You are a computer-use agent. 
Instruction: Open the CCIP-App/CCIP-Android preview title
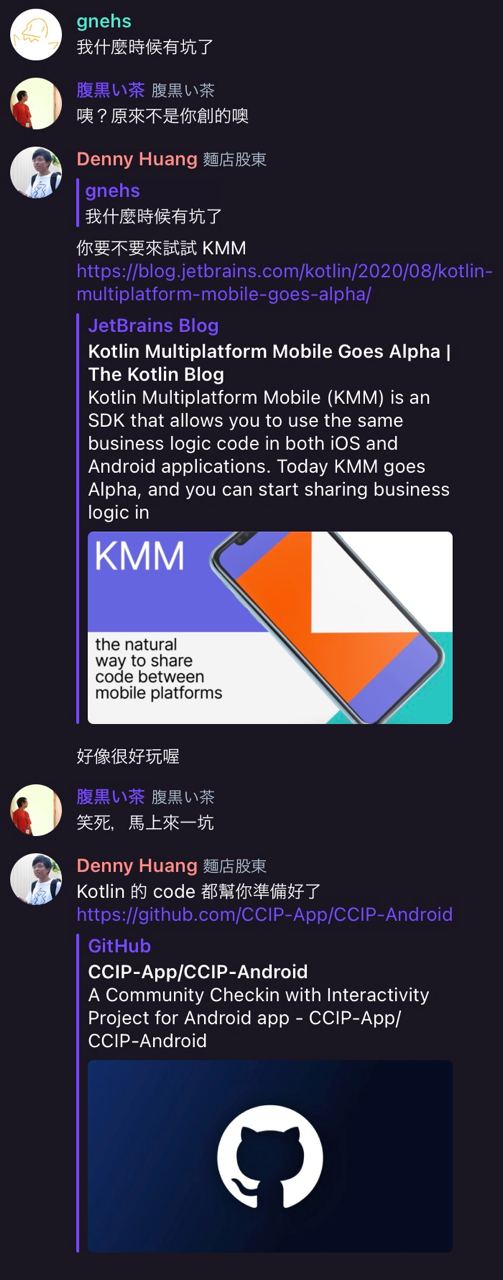click(x=197, y=971)
